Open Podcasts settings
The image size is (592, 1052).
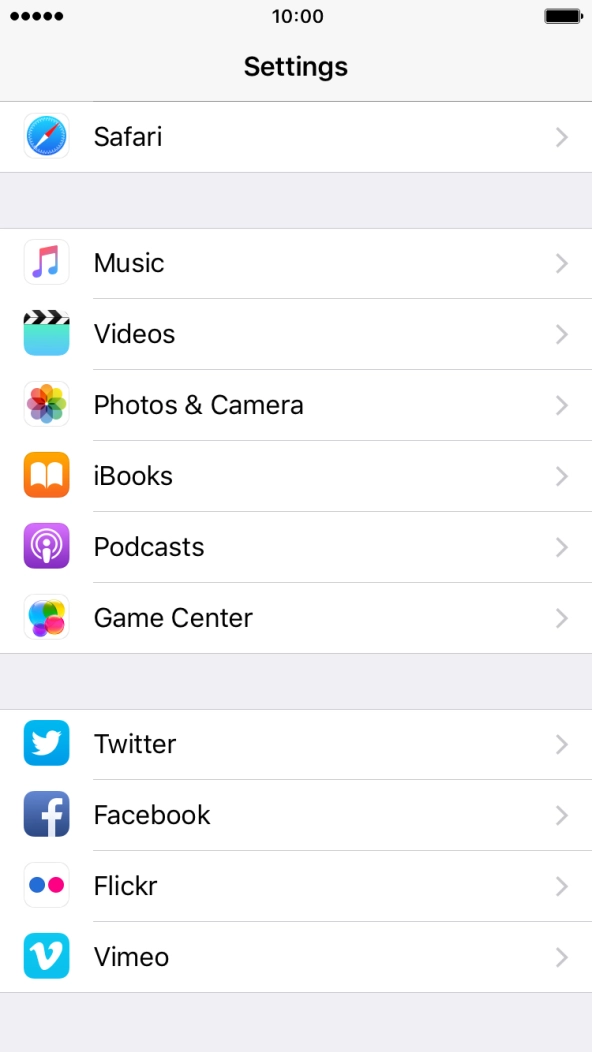[296, 547]
